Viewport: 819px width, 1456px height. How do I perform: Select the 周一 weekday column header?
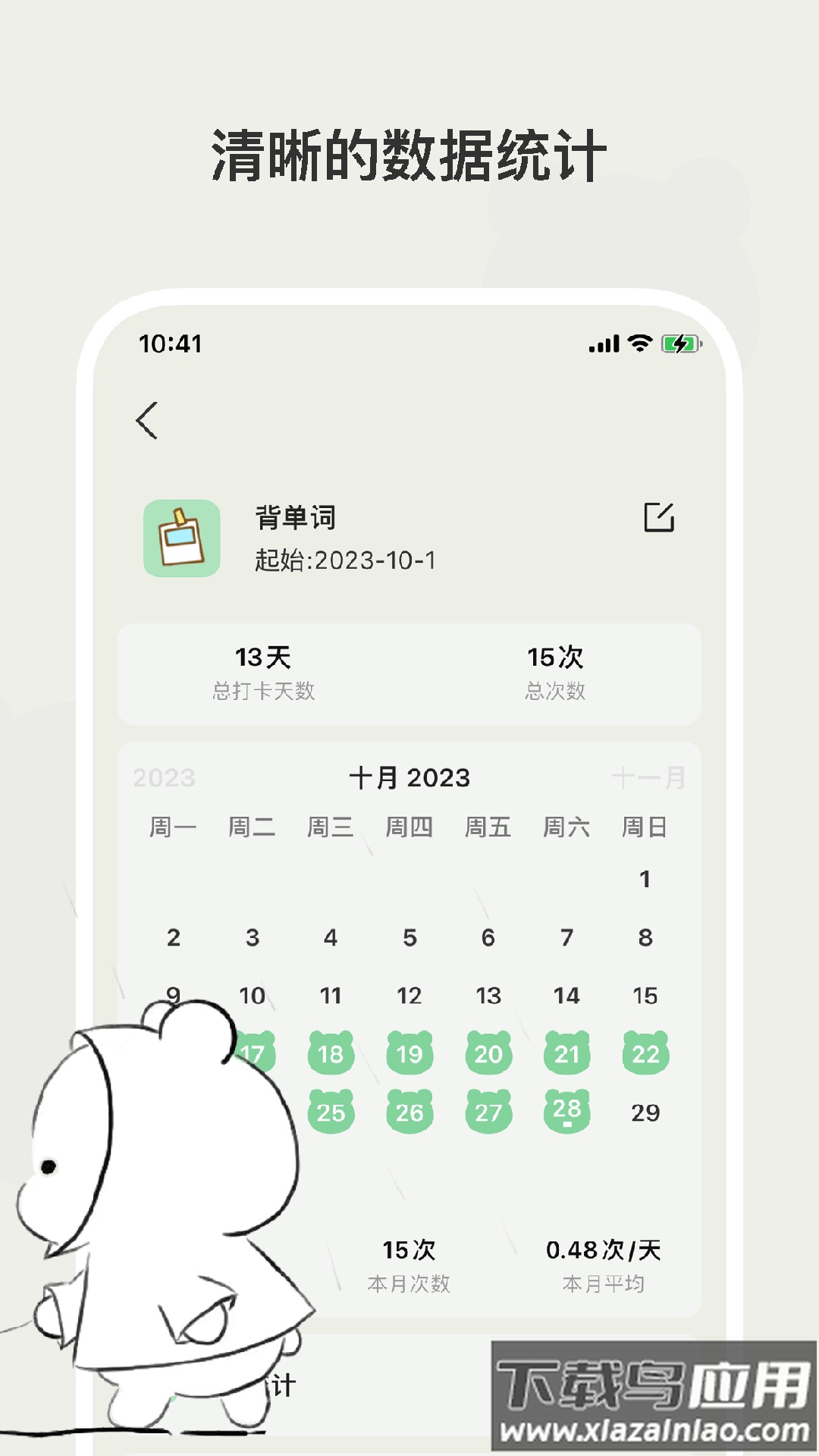173,827
